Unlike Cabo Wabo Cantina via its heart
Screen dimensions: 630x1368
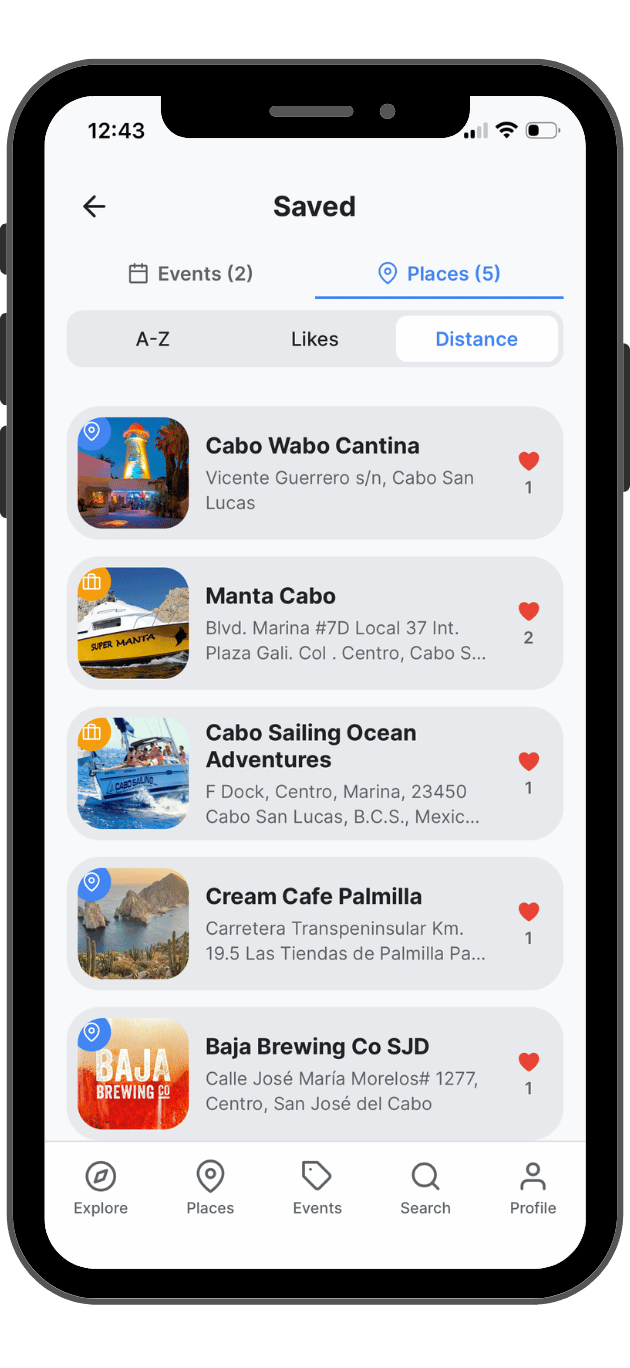coord(529,461)
